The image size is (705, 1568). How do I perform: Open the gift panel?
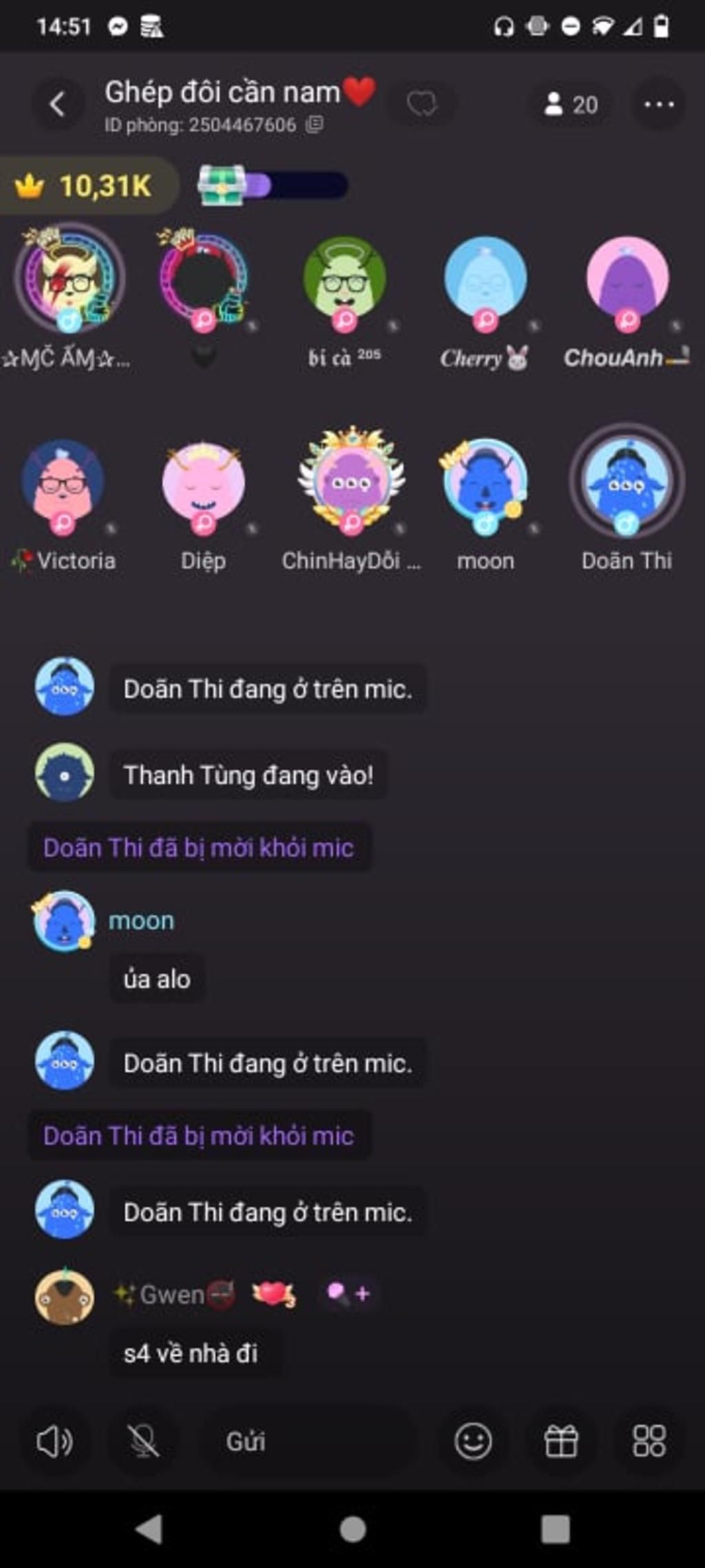(561, 1441)
